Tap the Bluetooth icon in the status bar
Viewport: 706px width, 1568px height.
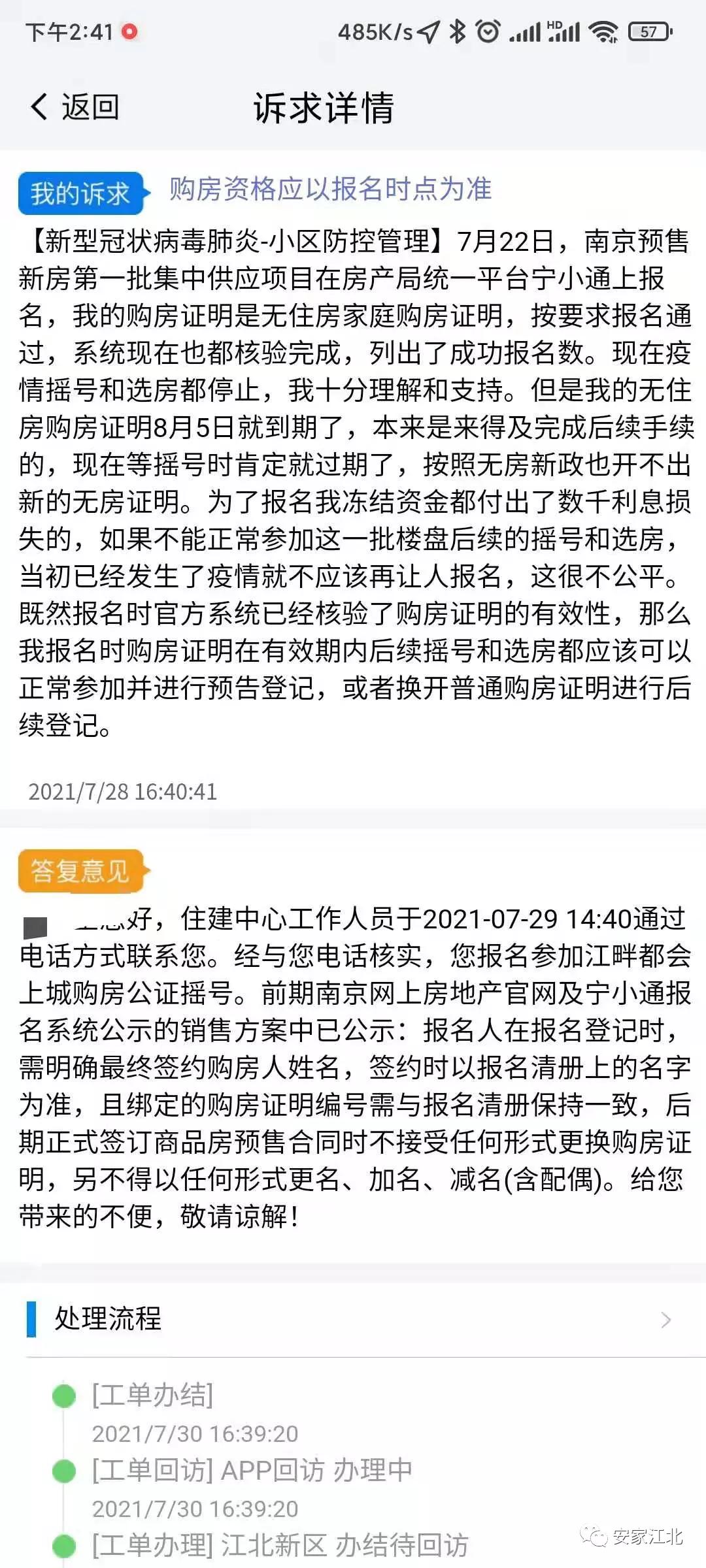pos(458,30)
